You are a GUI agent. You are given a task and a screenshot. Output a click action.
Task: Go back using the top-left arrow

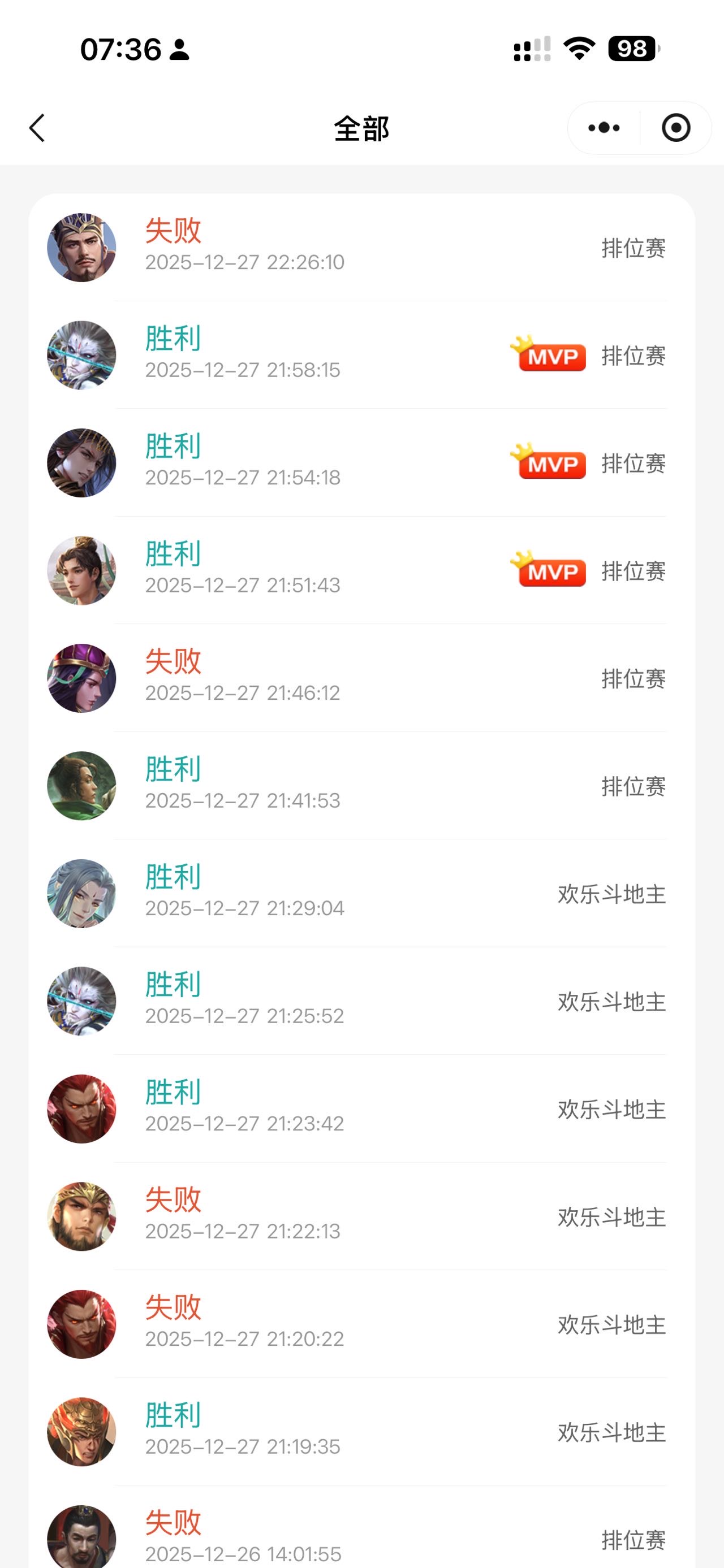(38, 128)
